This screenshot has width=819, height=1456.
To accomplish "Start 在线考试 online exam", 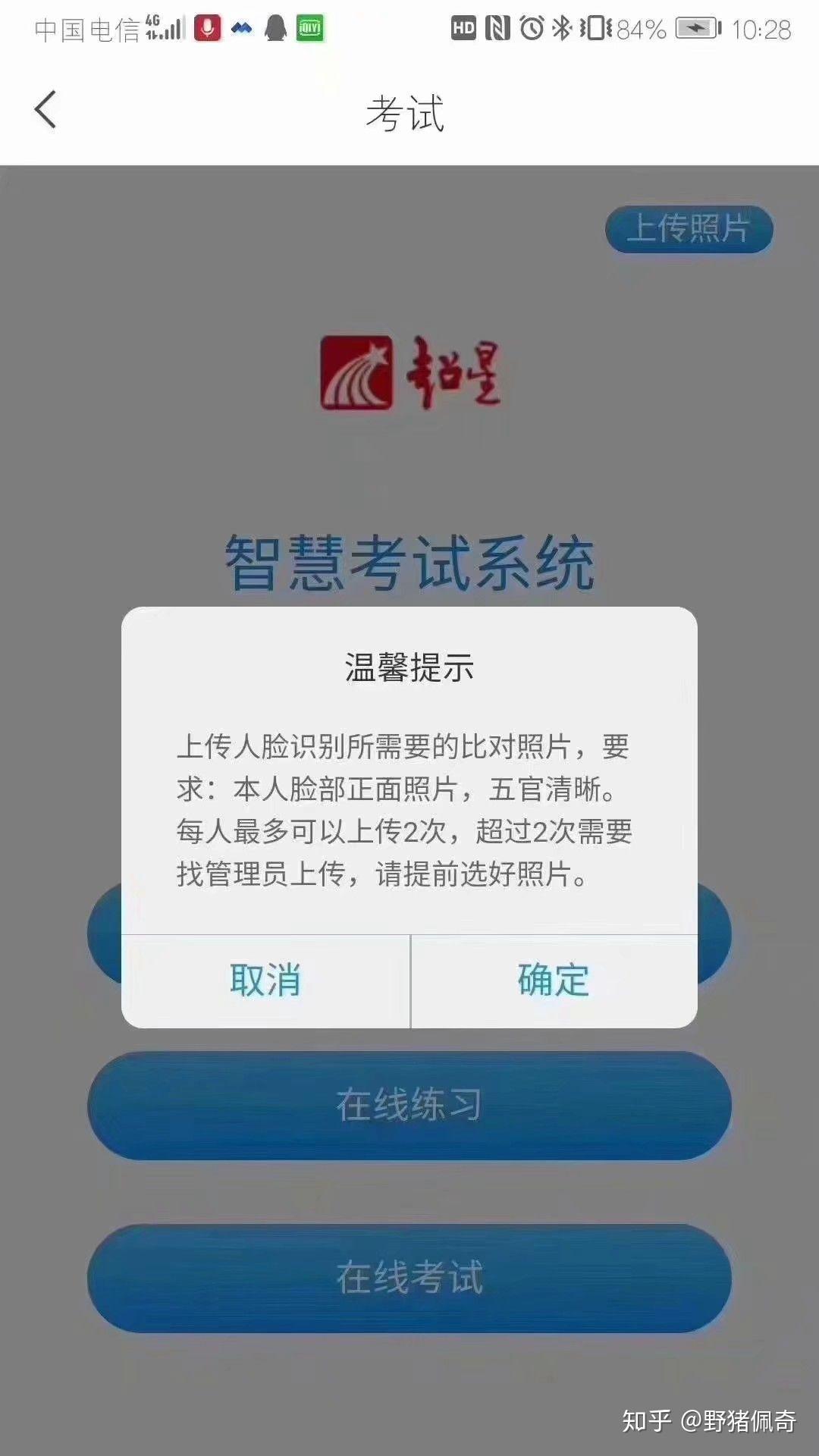I will click(x=409, y=1278).
